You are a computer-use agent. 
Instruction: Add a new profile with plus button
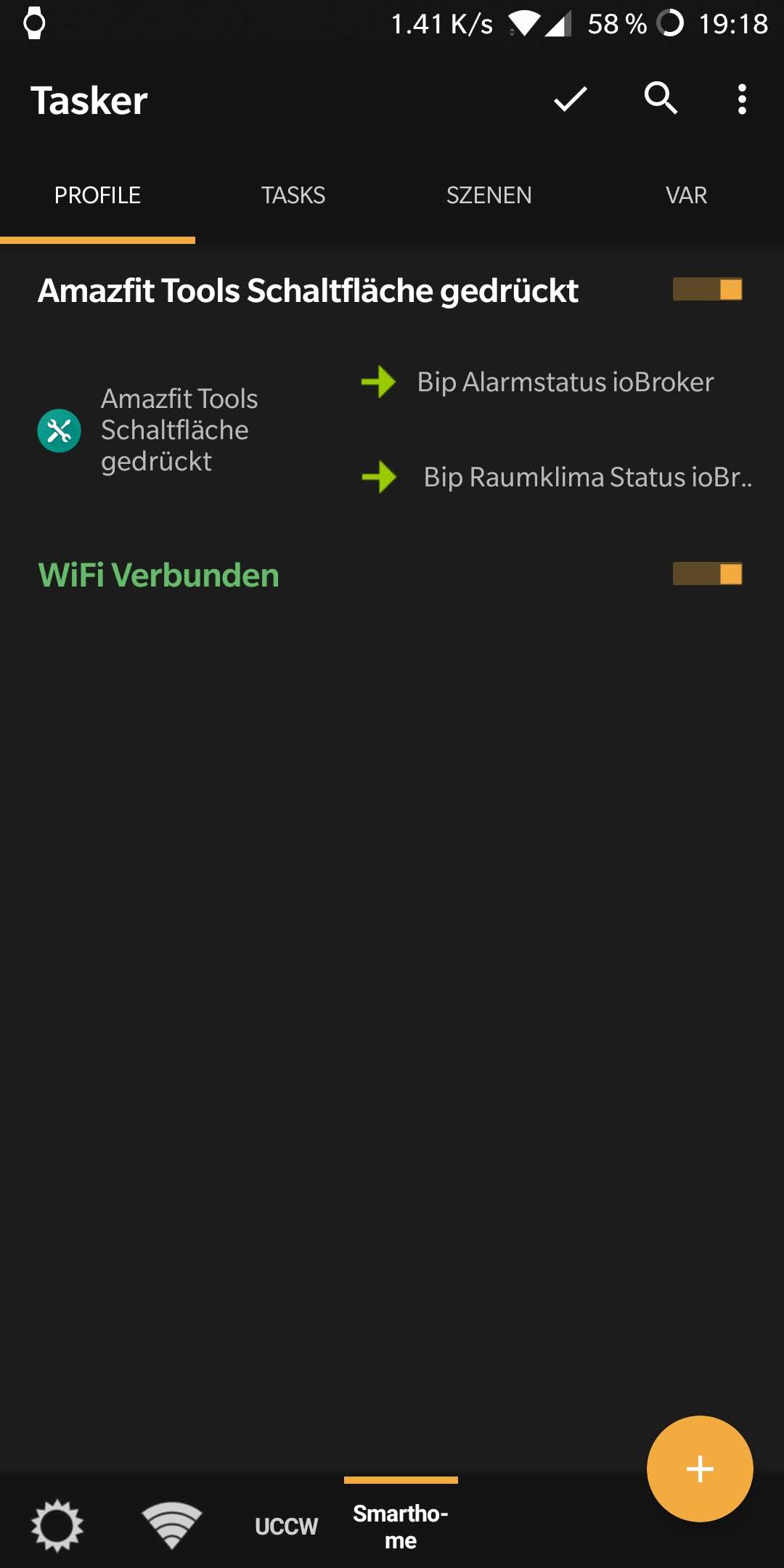(x=699, y=1469)
